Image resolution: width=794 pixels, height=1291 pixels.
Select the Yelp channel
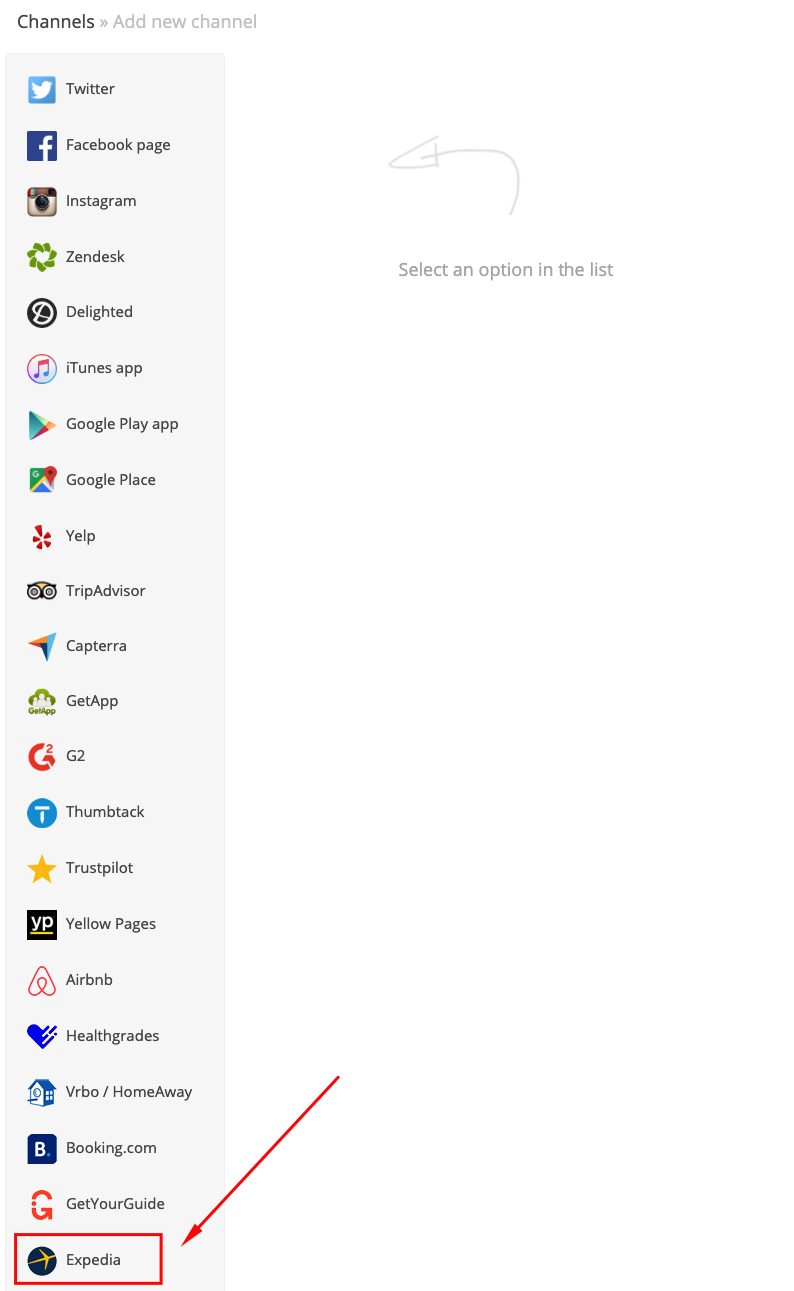[x=115, y=536]
